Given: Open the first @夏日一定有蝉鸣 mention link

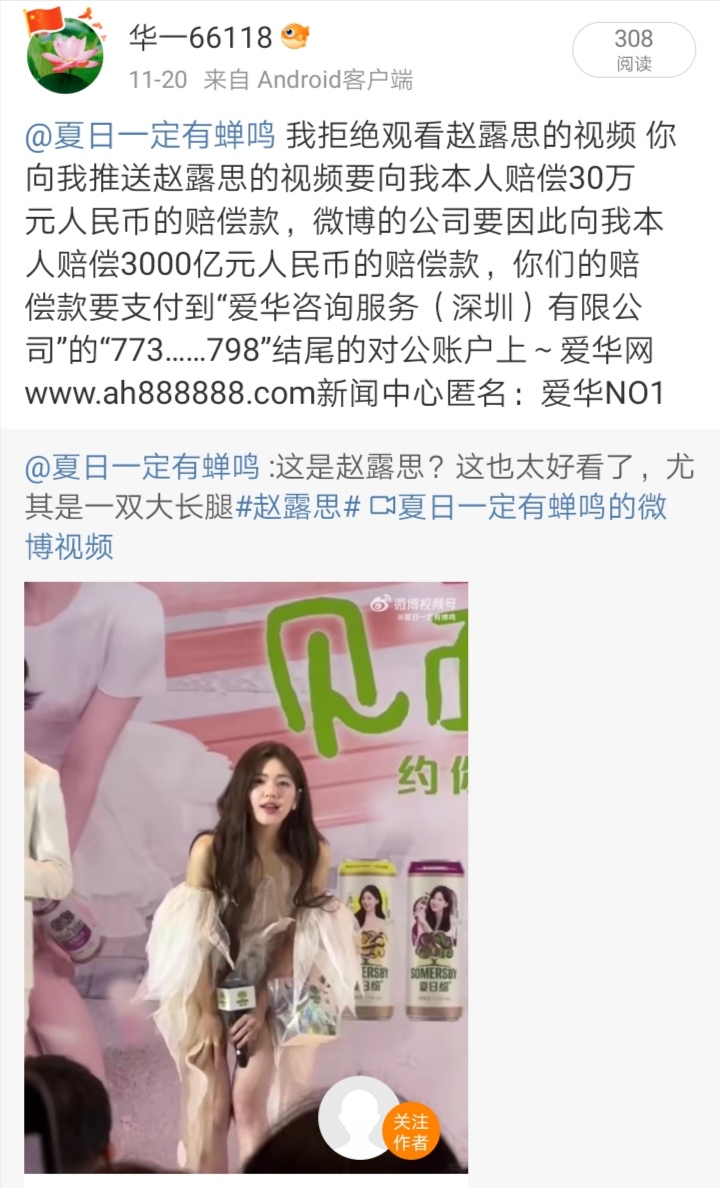Looking at the screenshot, I should pyautogui.click(x=154, y=135).
